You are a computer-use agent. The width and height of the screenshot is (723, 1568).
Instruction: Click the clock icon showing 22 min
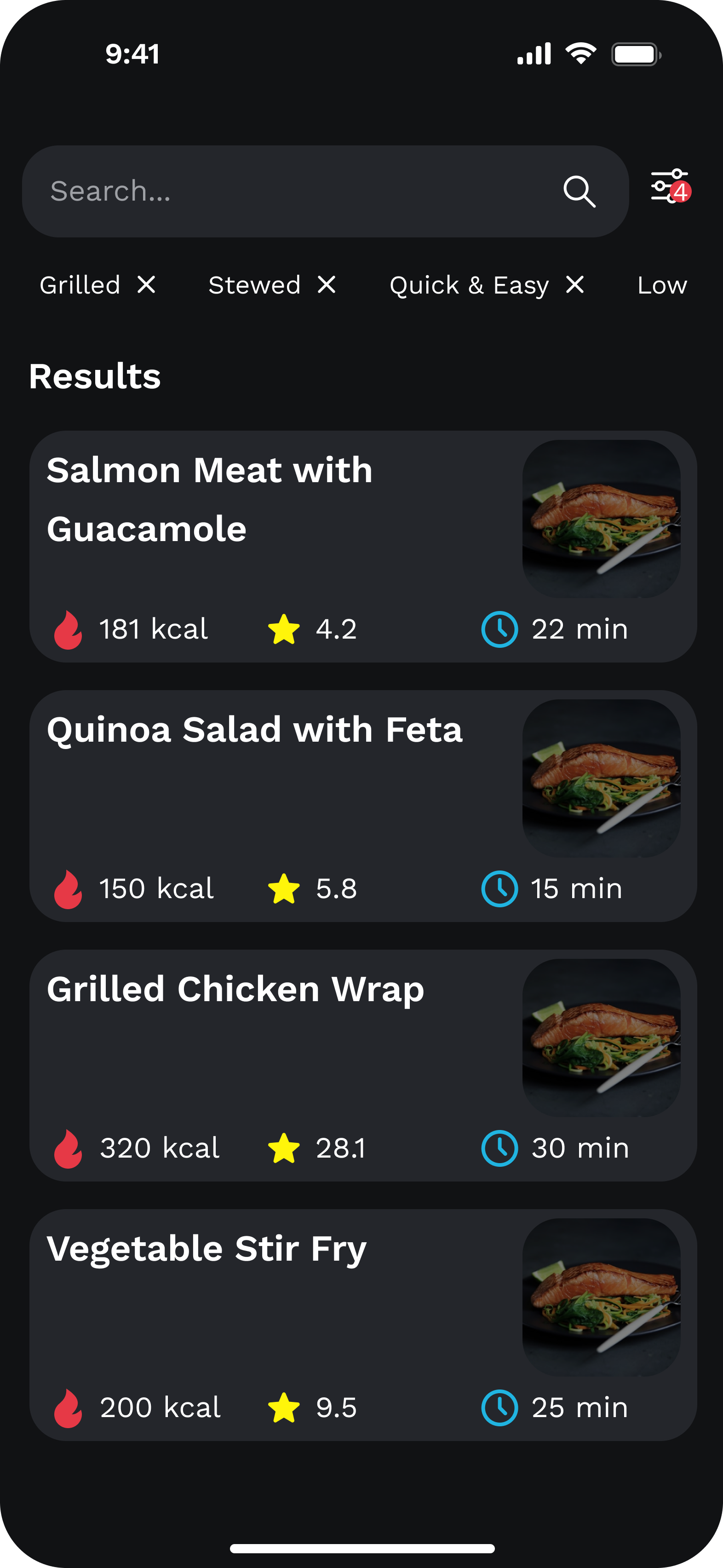coord(499,629)
